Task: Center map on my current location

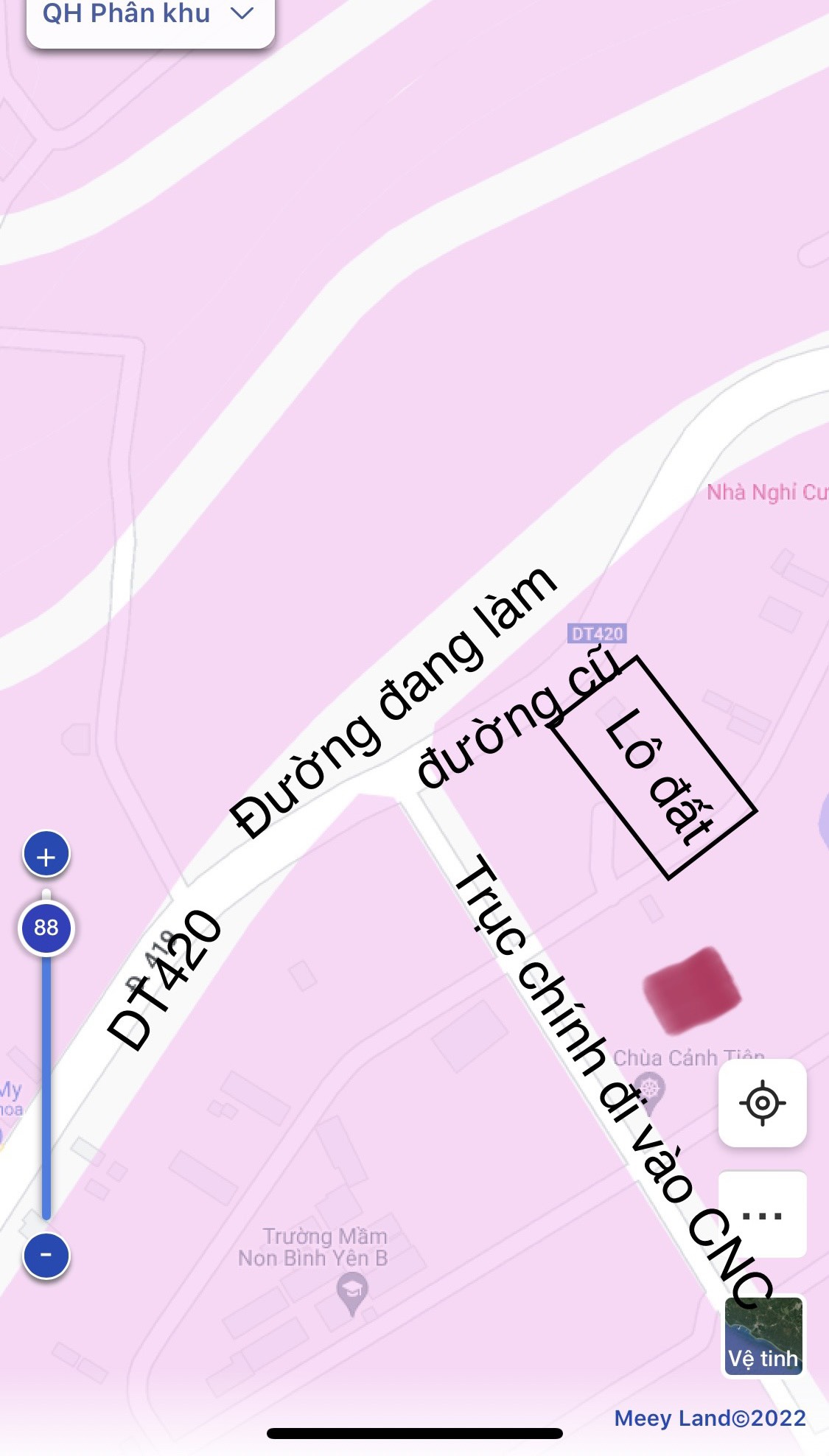Action: [763, 1103]
